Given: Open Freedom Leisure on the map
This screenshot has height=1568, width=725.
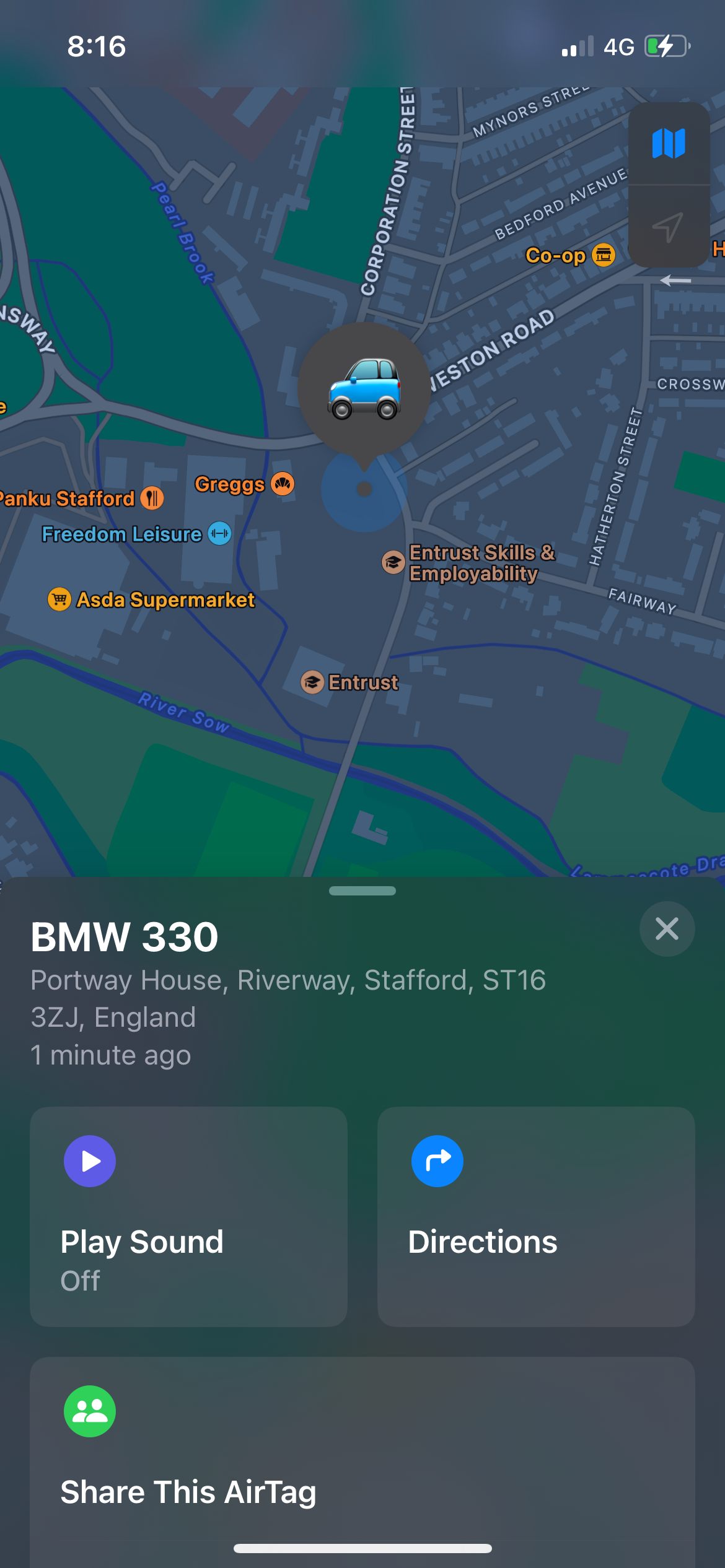Looking at the screenshot, I should [219, 533].
